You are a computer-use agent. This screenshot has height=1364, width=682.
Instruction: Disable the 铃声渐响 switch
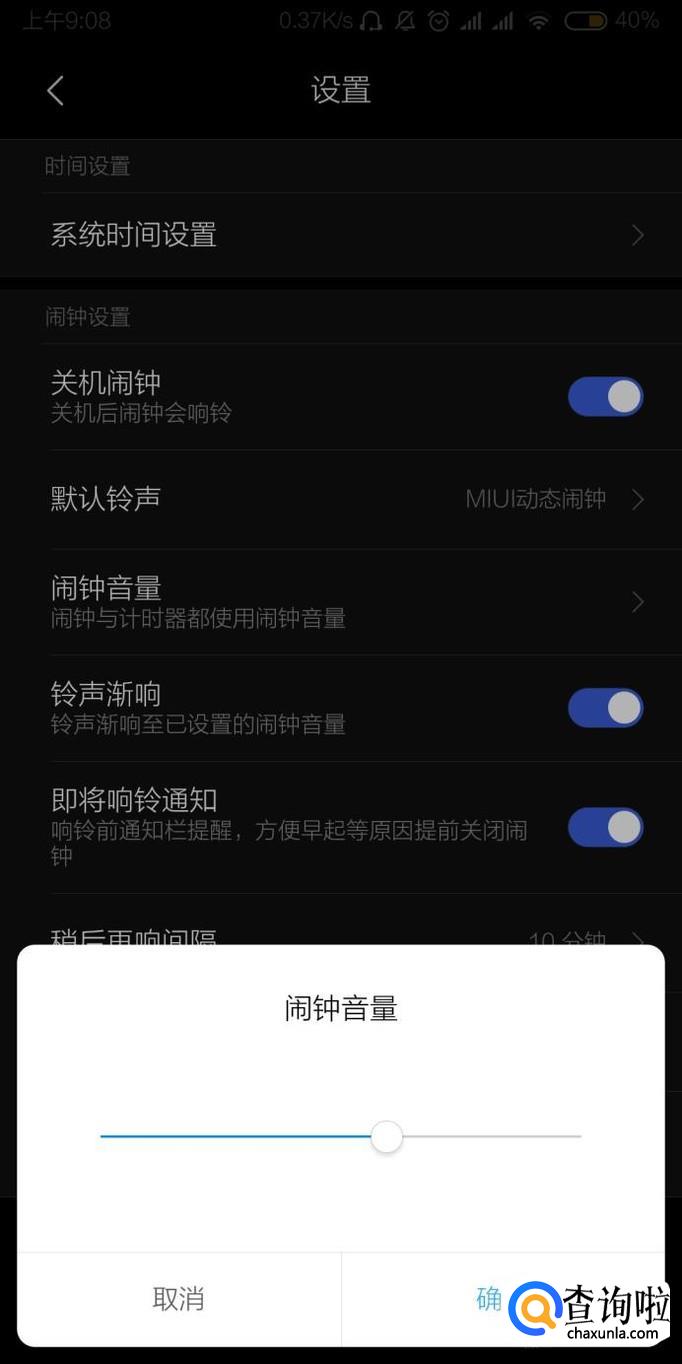605,708
